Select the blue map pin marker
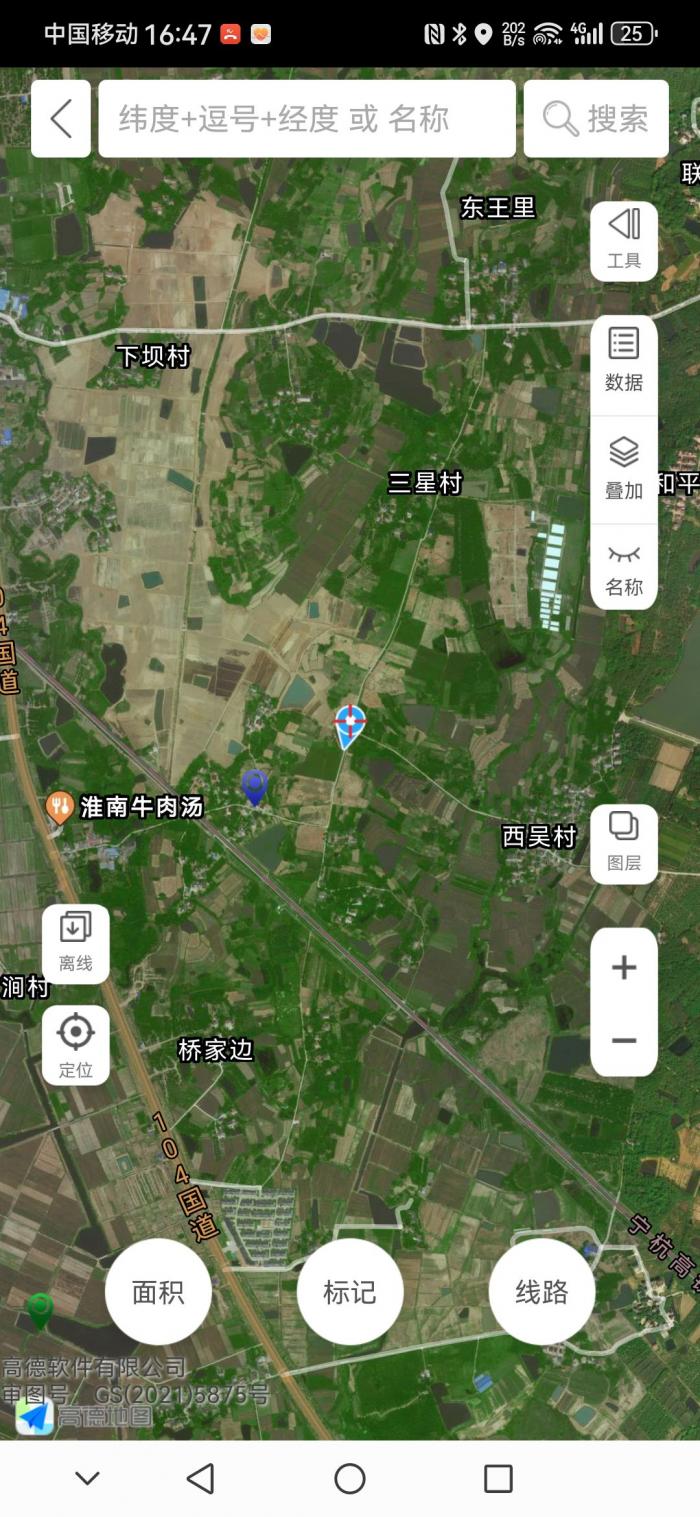This screenshot has width=700, height=1517. (x=255, y=785)
